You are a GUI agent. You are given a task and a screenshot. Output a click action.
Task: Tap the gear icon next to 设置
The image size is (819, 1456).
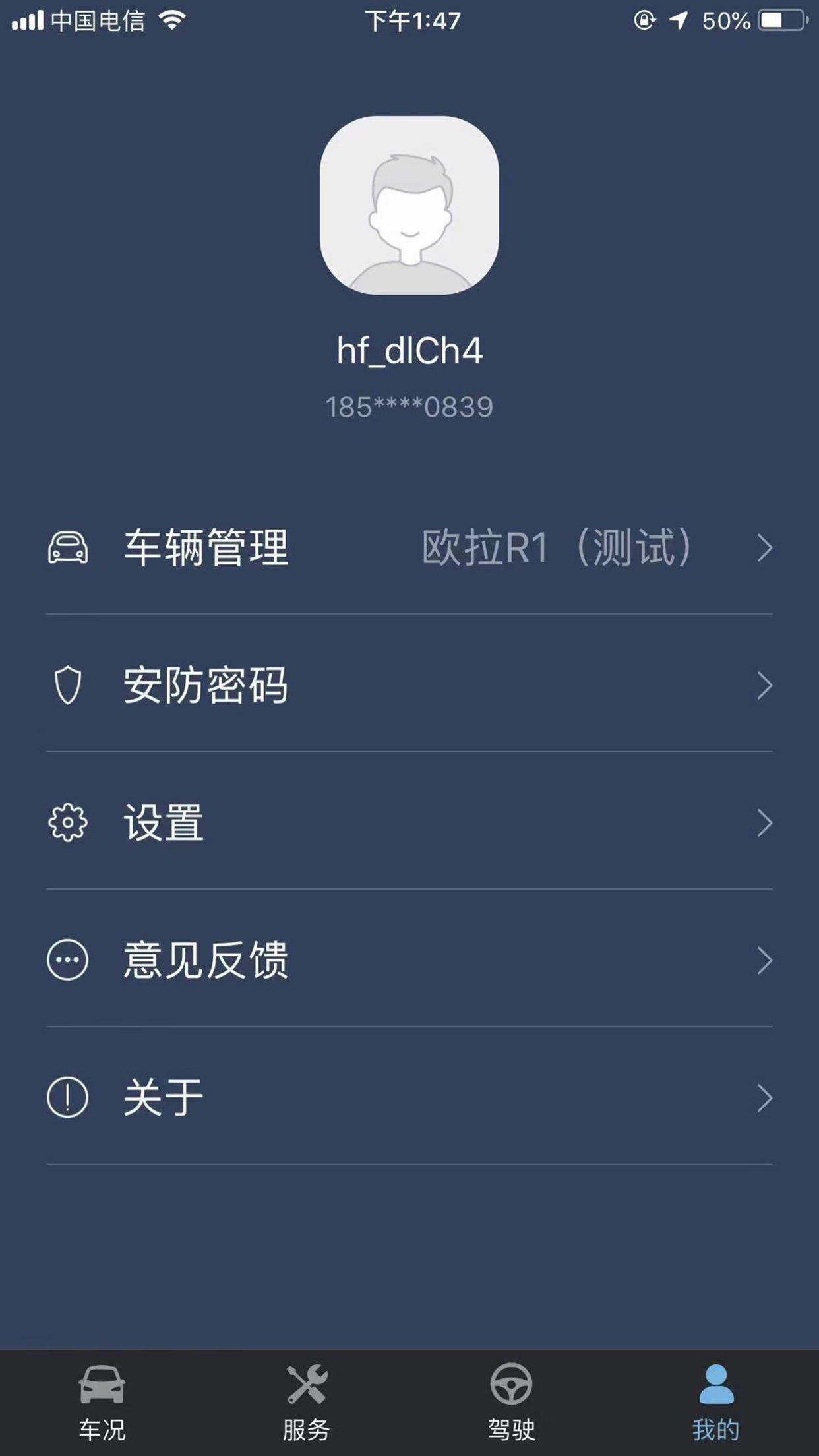(67, 822)
